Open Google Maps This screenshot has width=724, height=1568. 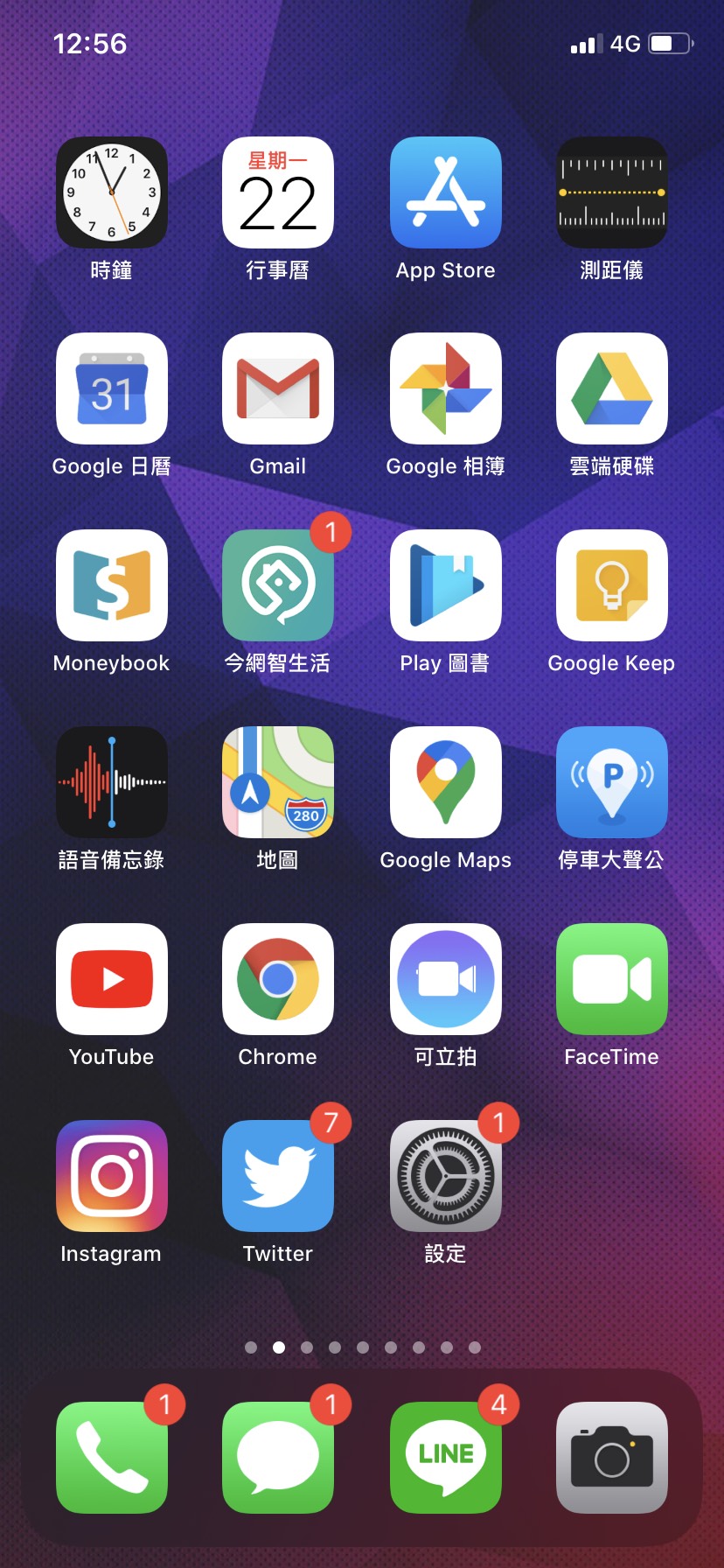pyautogui.click(x=445, y=782)
